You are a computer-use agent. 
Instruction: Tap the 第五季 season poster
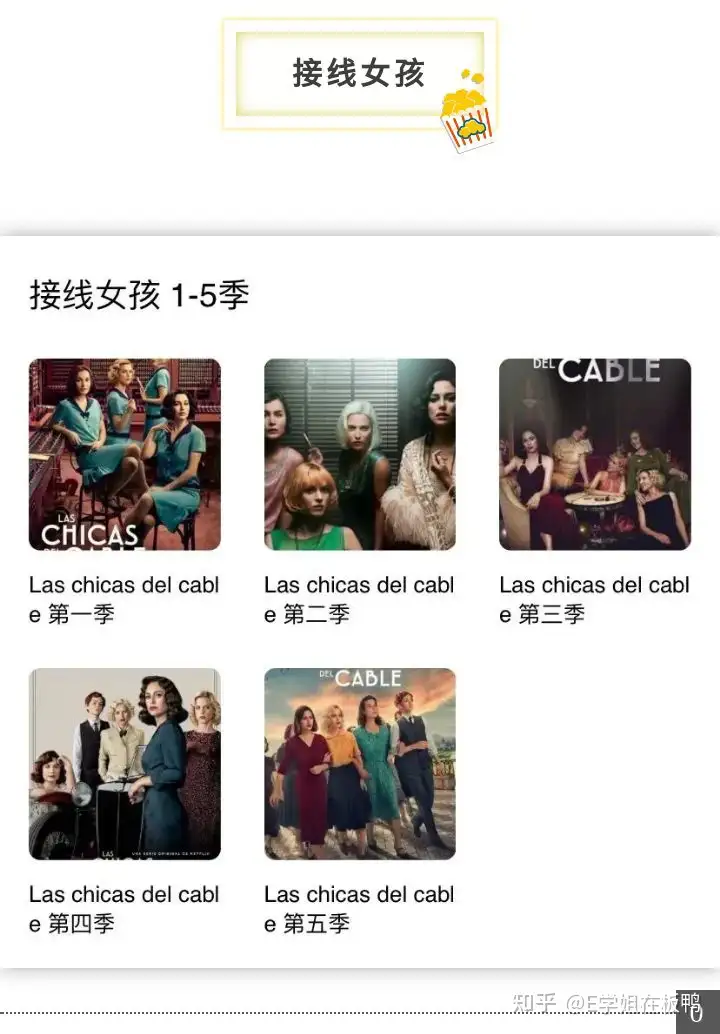[x=359, y=764]
